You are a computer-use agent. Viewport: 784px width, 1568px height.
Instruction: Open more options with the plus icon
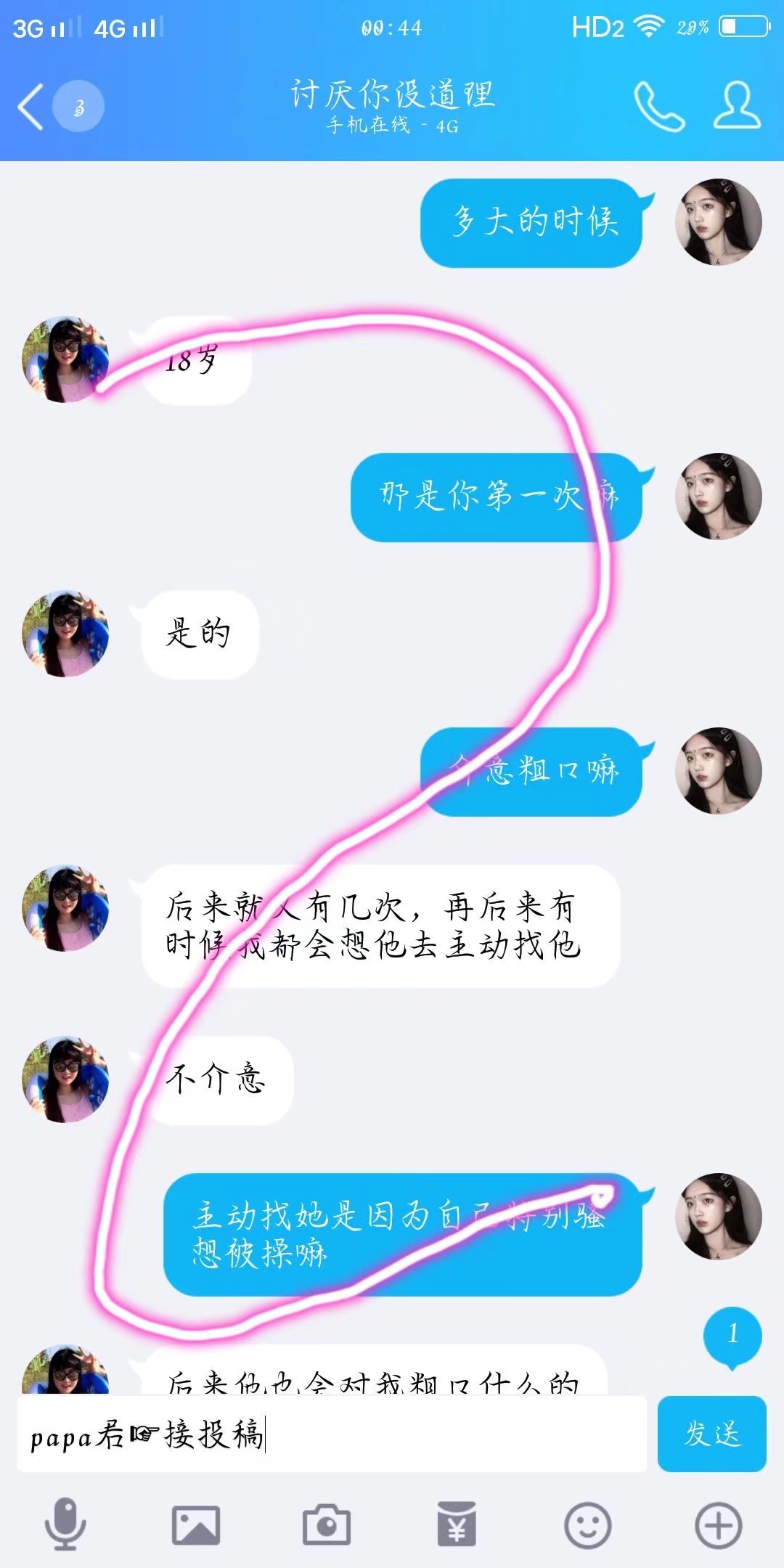coord(718,1524)
